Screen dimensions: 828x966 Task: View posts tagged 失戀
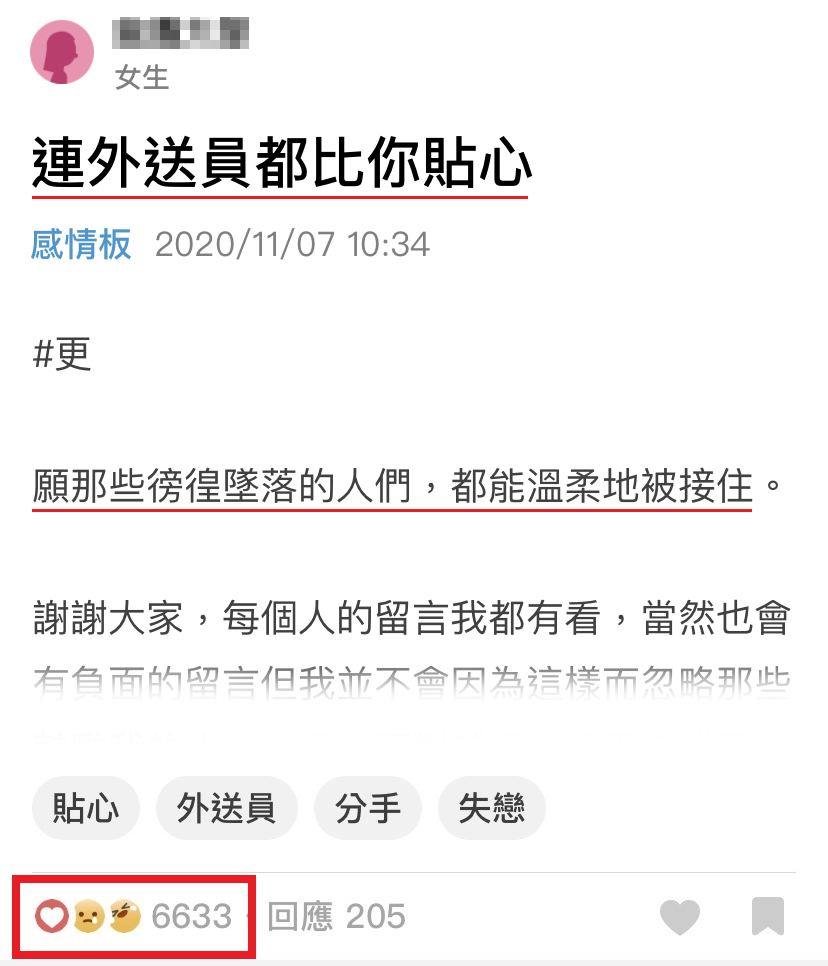(x=491, y=809)
